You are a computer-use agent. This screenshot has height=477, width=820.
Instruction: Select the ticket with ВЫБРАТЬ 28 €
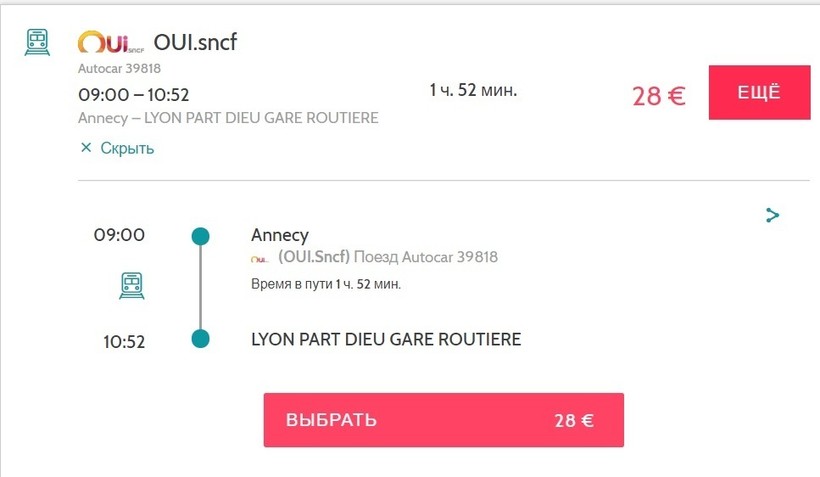point(443,420)
